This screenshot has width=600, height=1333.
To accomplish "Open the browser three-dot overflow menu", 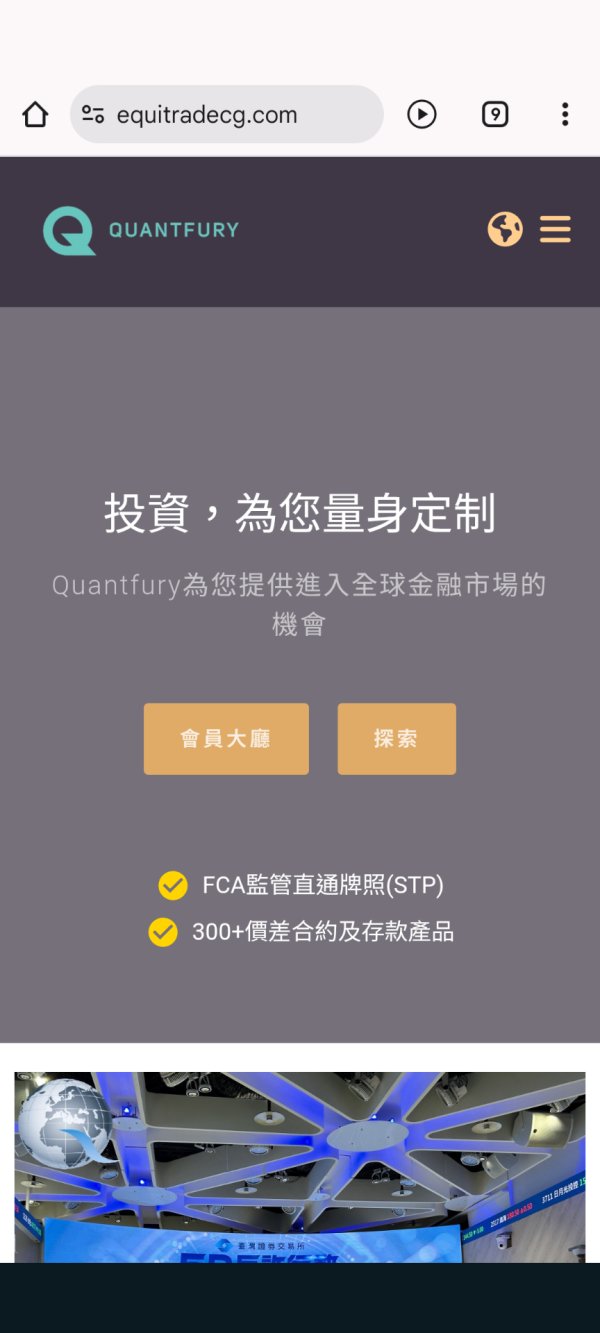I will pyautogui.click(x=565, y=115).
